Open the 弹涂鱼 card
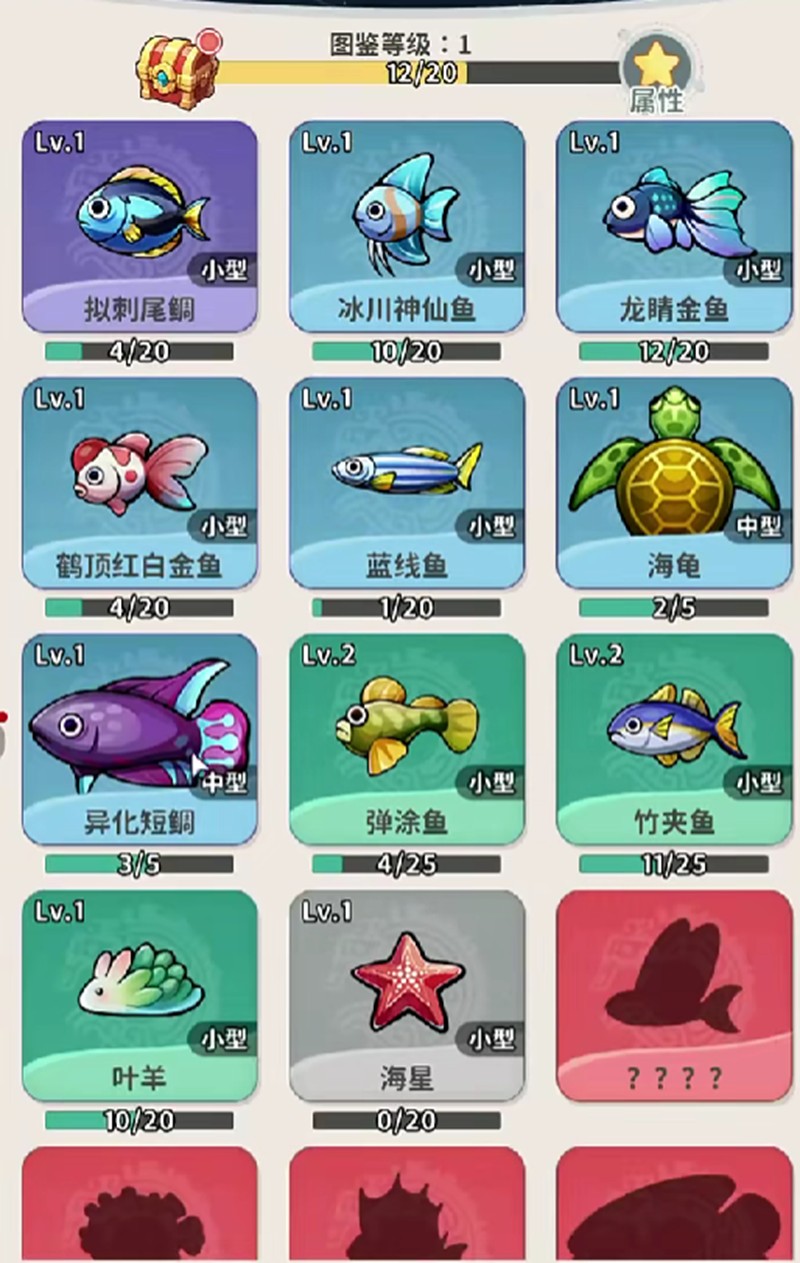The width and height of the screenshot is (800, 1263). [x=407, y=738]
